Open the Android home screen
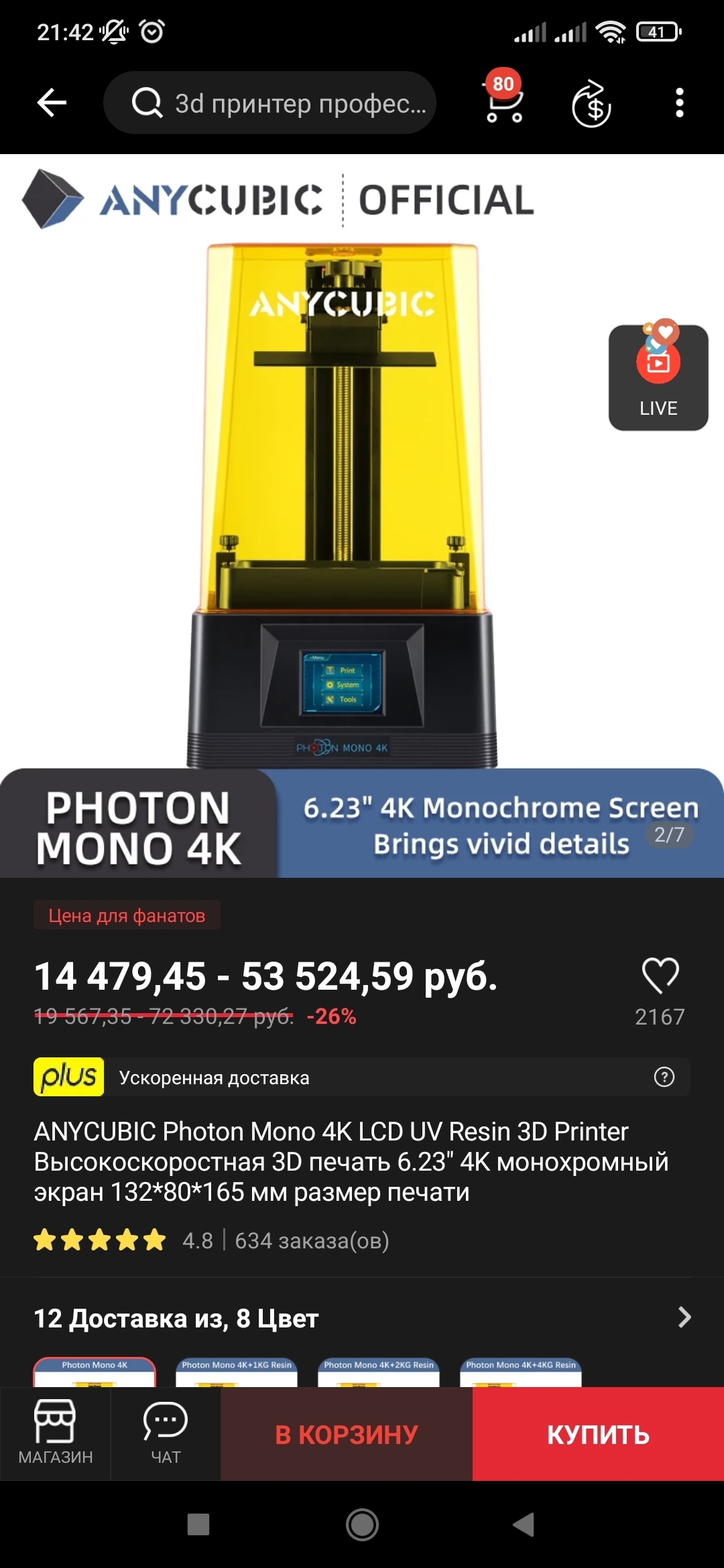 (362, 1524)
